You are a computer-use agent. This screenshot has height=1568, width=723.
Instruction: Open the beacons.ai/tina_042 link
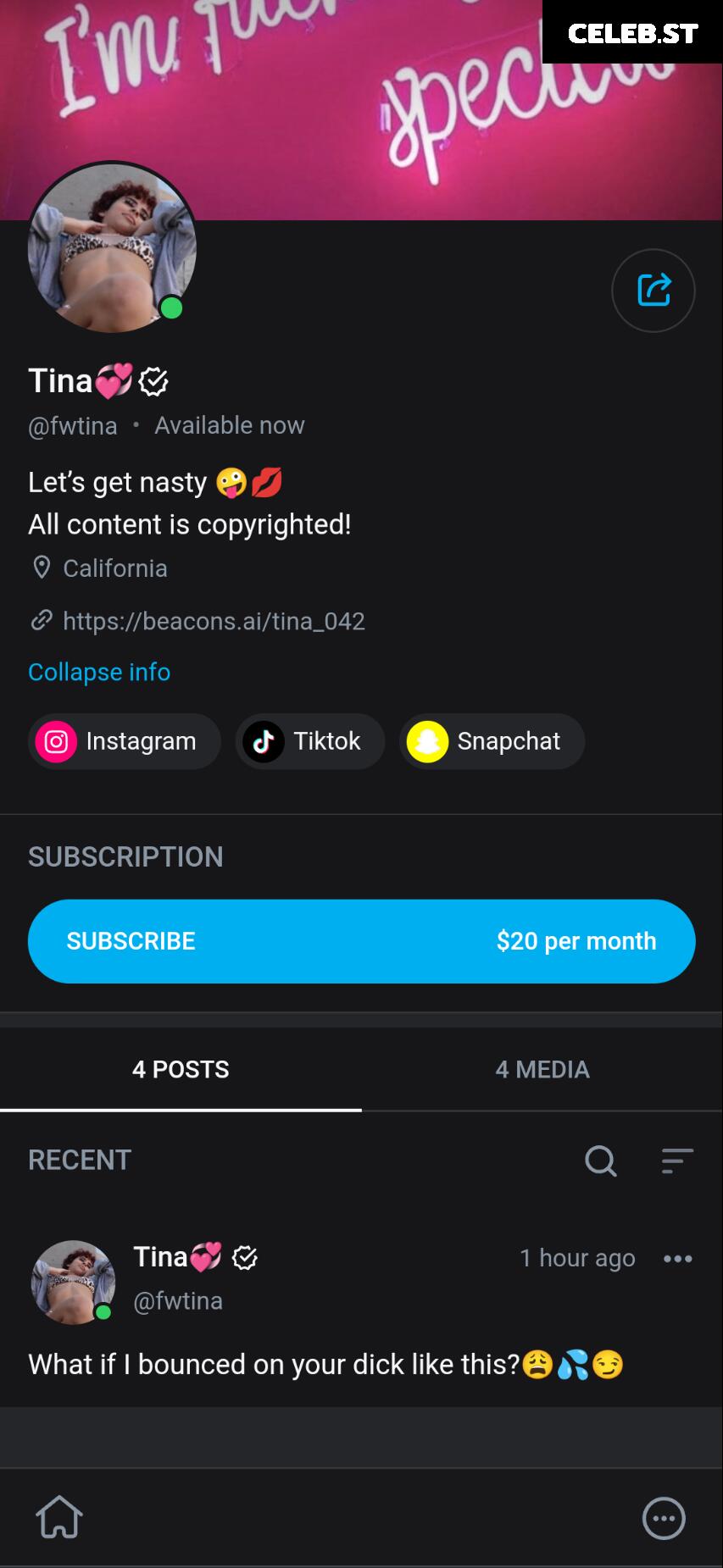[214, 621]
